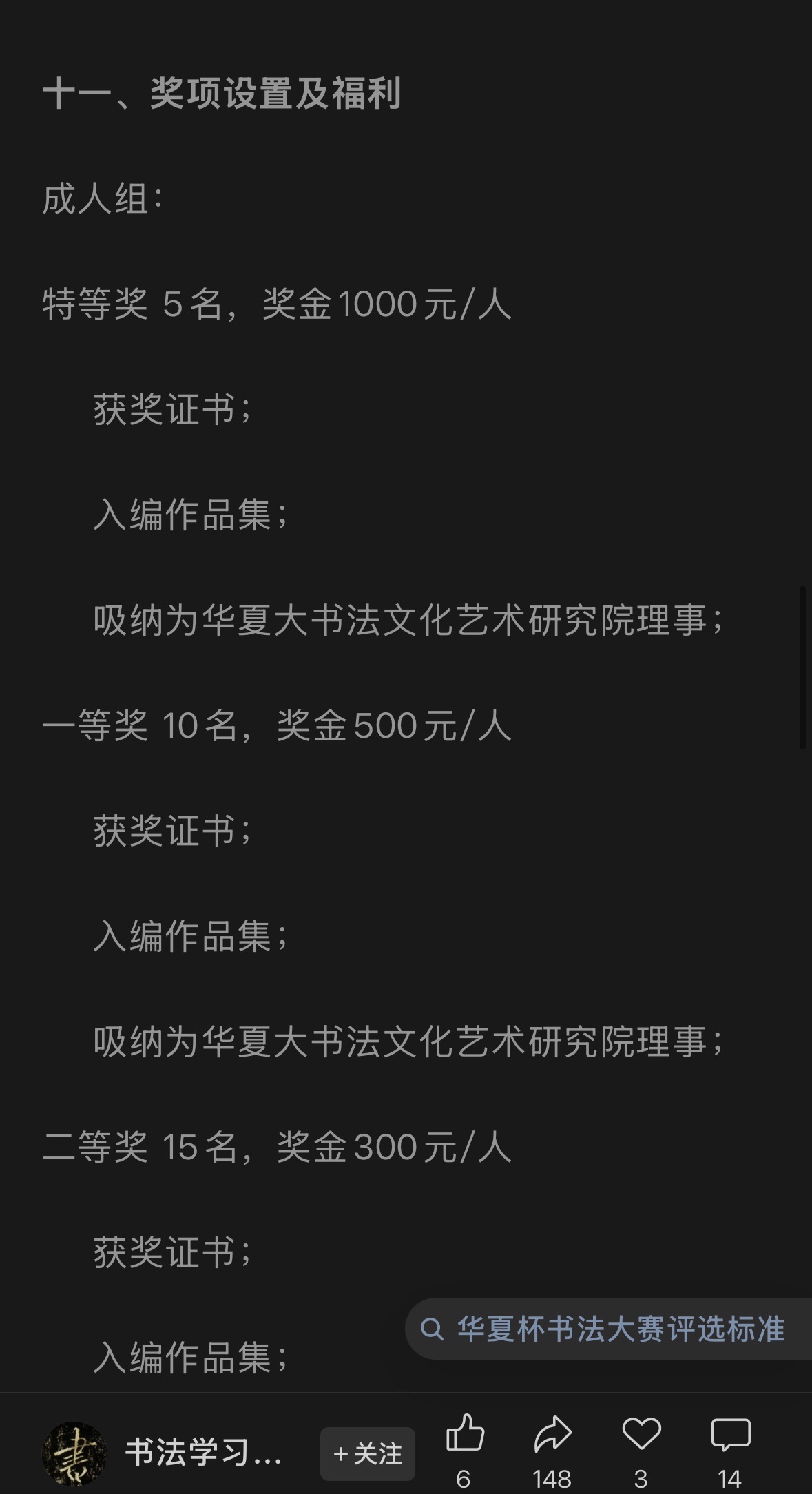Open the comments section

tap(730, 1435)
